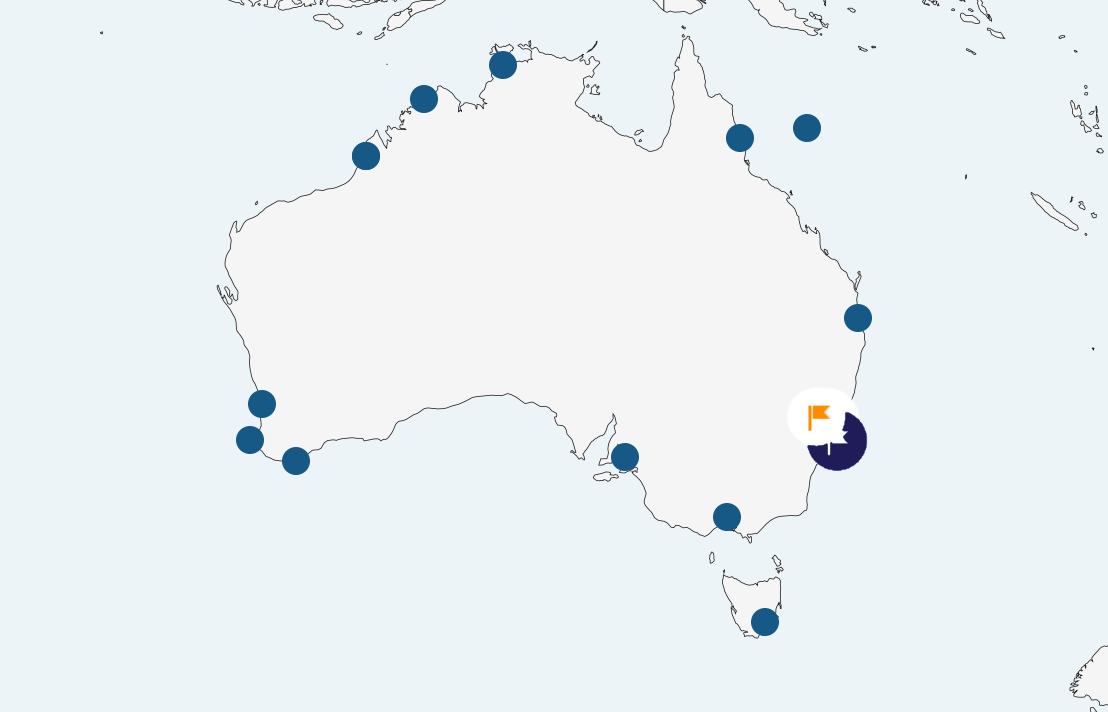The image size is (1108, 712).
Task: Tap the marker near Albany on the south coast
Action: click(296, 461)
